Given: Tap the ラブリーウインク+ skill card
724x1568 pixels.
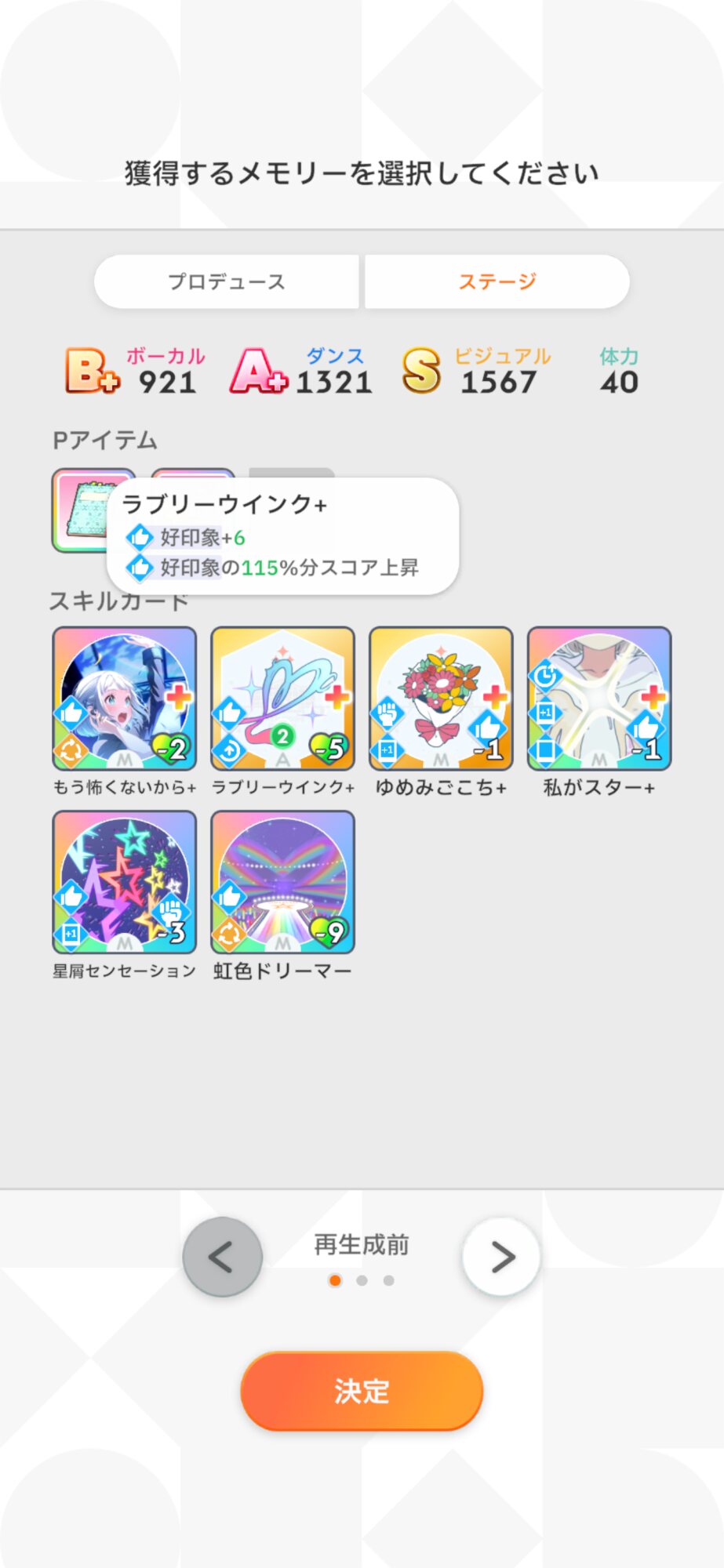Looking at the screenshot, I should pyautogui.click(x=282, y=699).
